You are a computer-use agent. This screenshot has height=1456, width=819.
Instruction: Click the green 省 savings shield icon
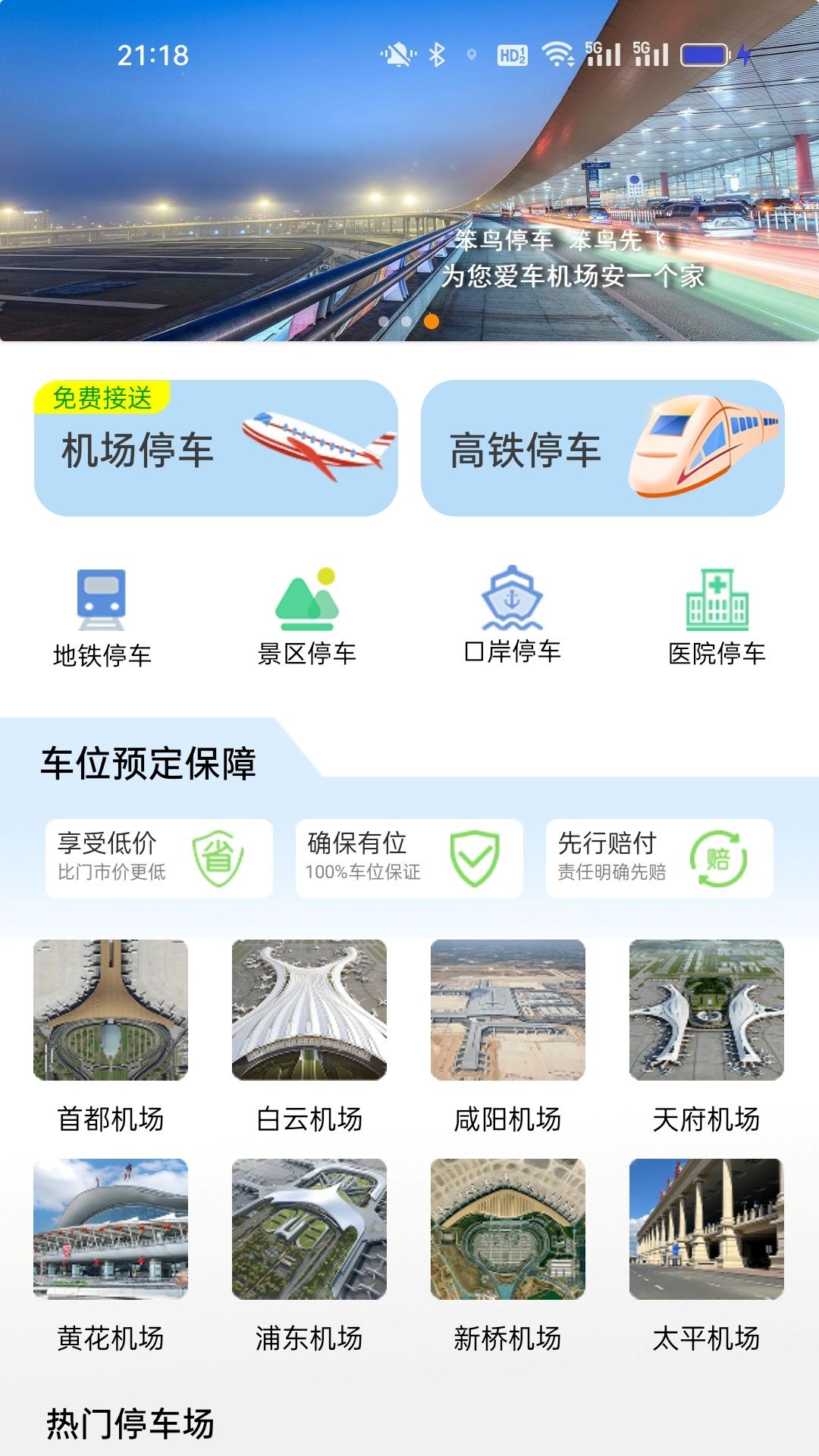218,857
